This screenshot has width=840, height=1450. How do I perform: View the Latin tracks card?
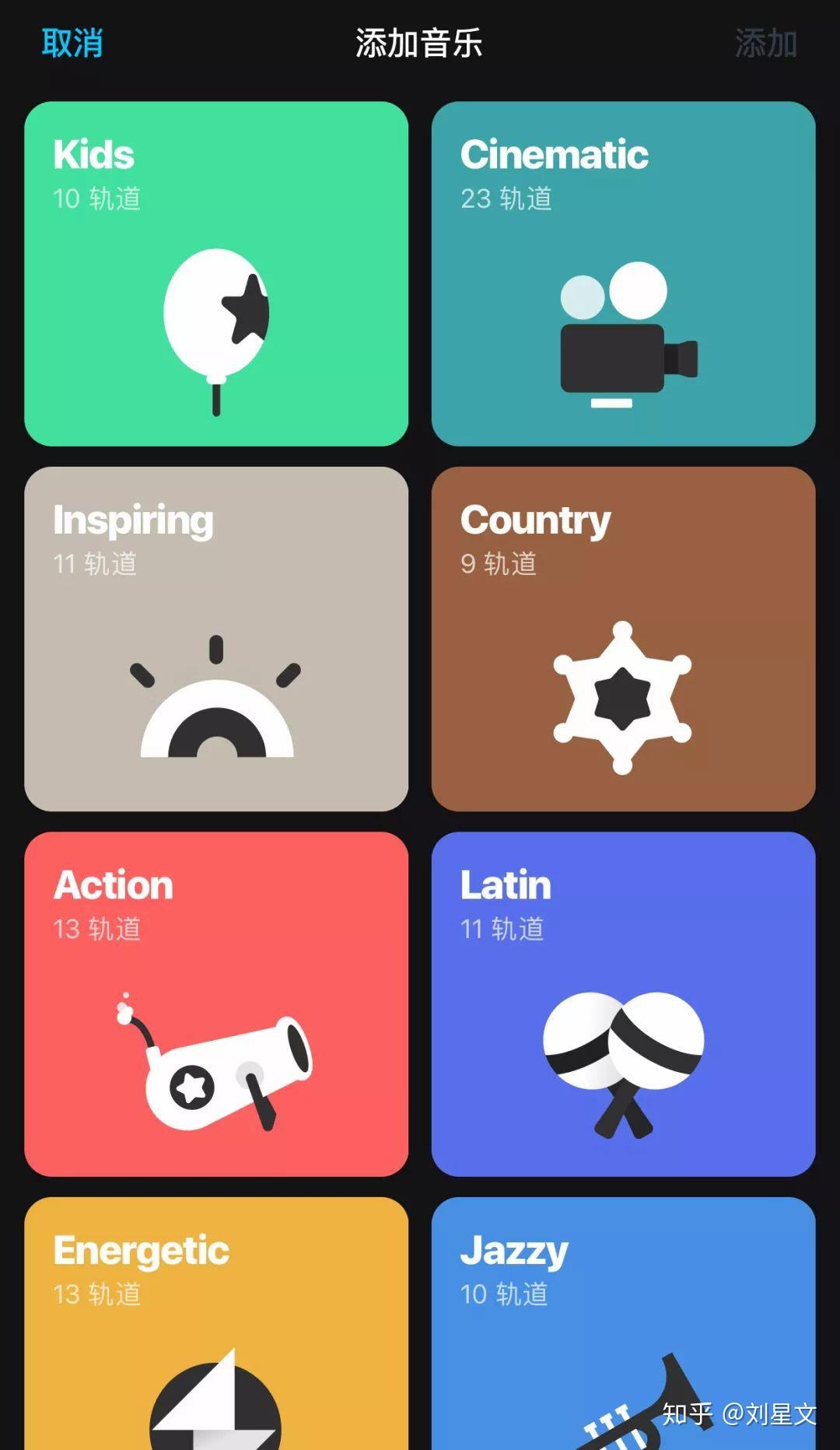[x=623, y=1003]
